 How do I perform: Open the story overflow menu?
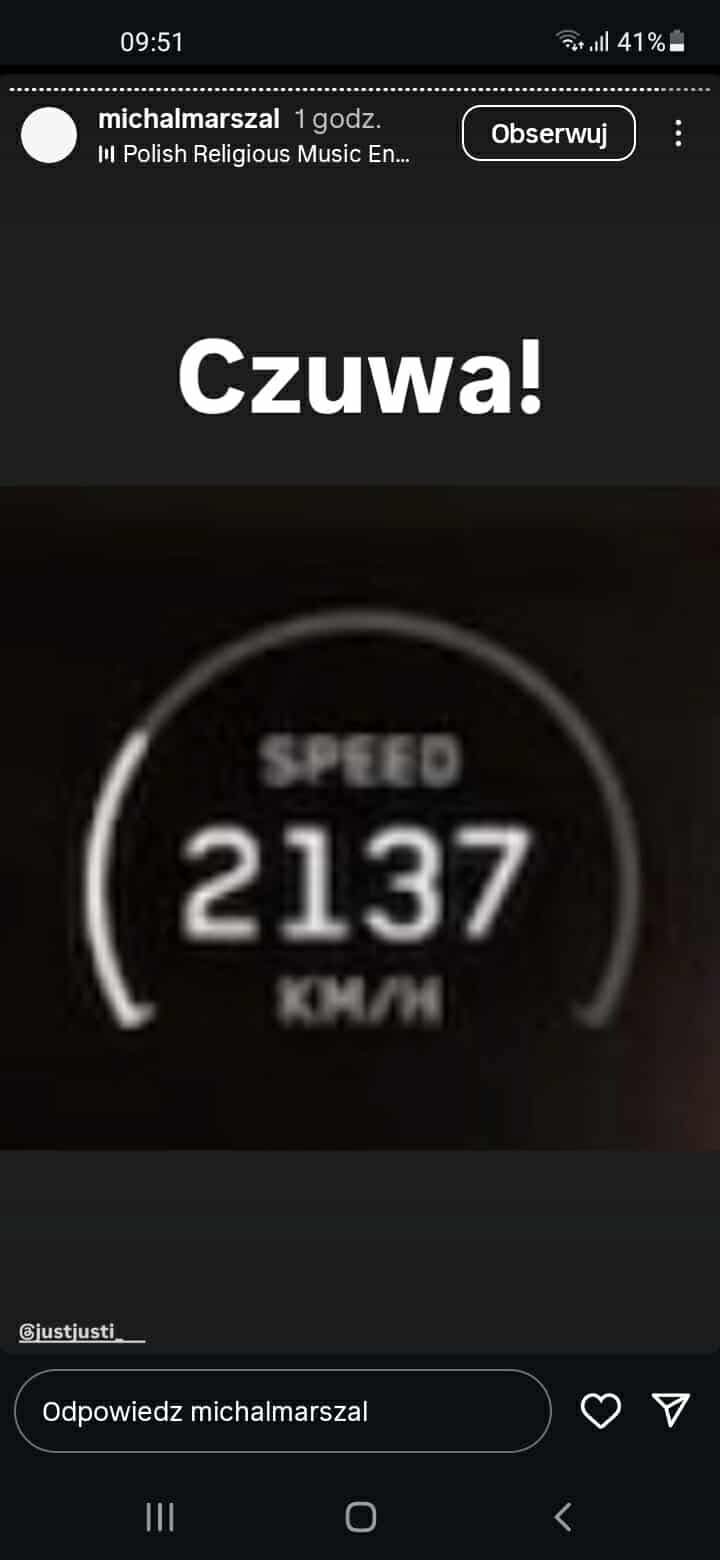pyautogui.click(x=678, y=133)
